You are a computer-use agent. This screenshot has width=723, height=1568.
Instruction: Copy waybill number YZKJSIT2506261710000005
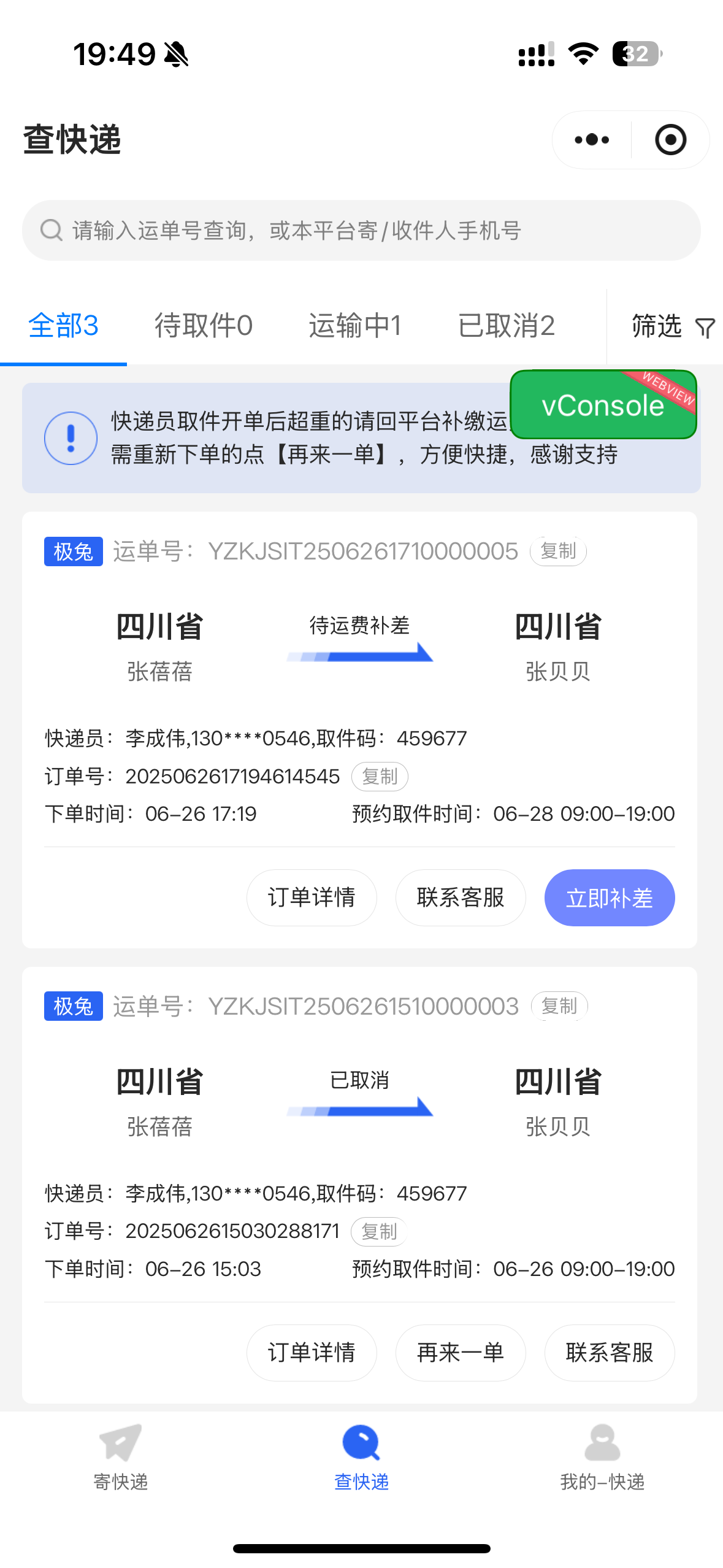pyautogui.click(x=558, y=551)
